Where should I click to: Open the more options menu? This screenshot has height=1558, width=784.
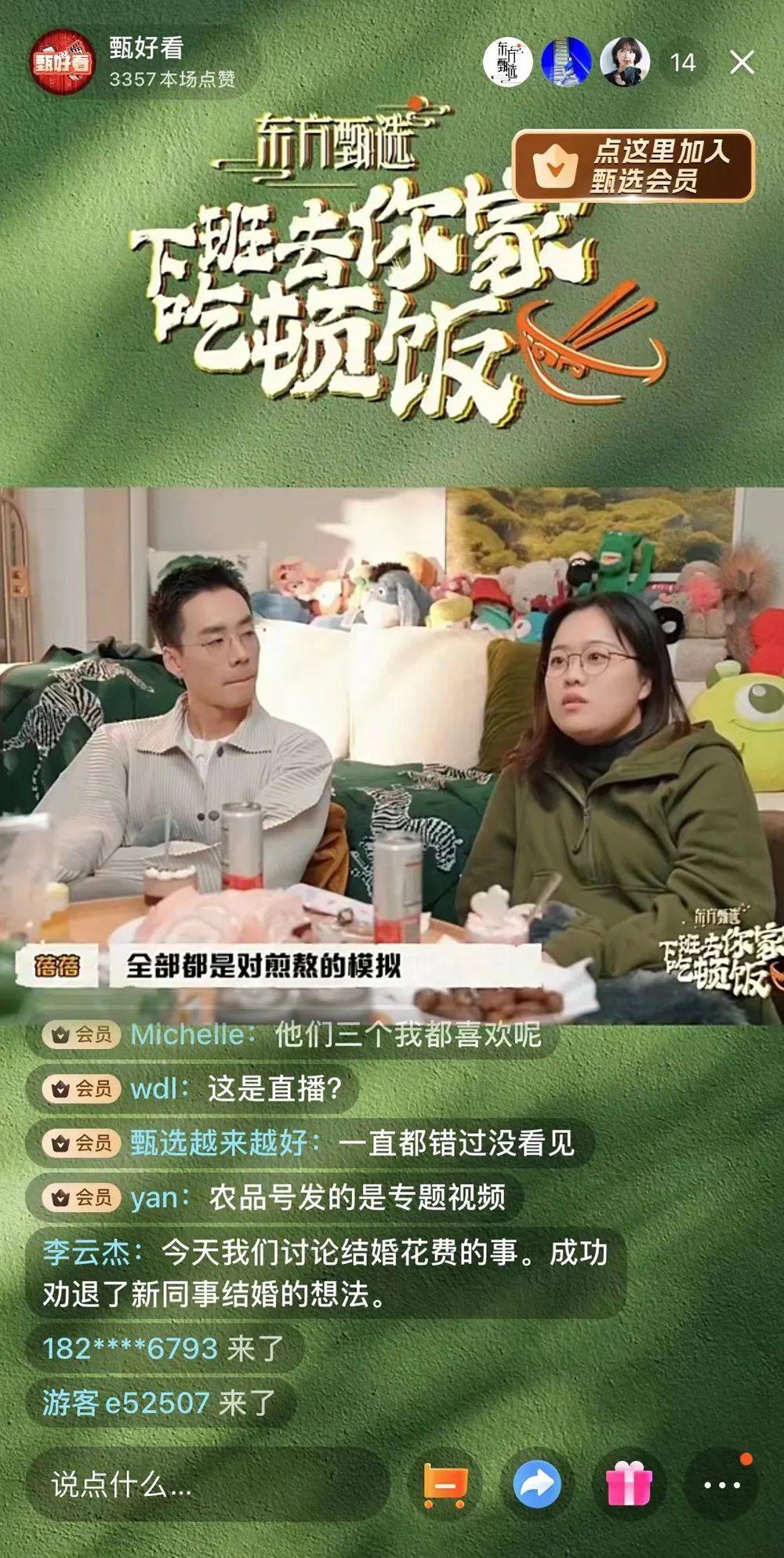point(721,1484)
